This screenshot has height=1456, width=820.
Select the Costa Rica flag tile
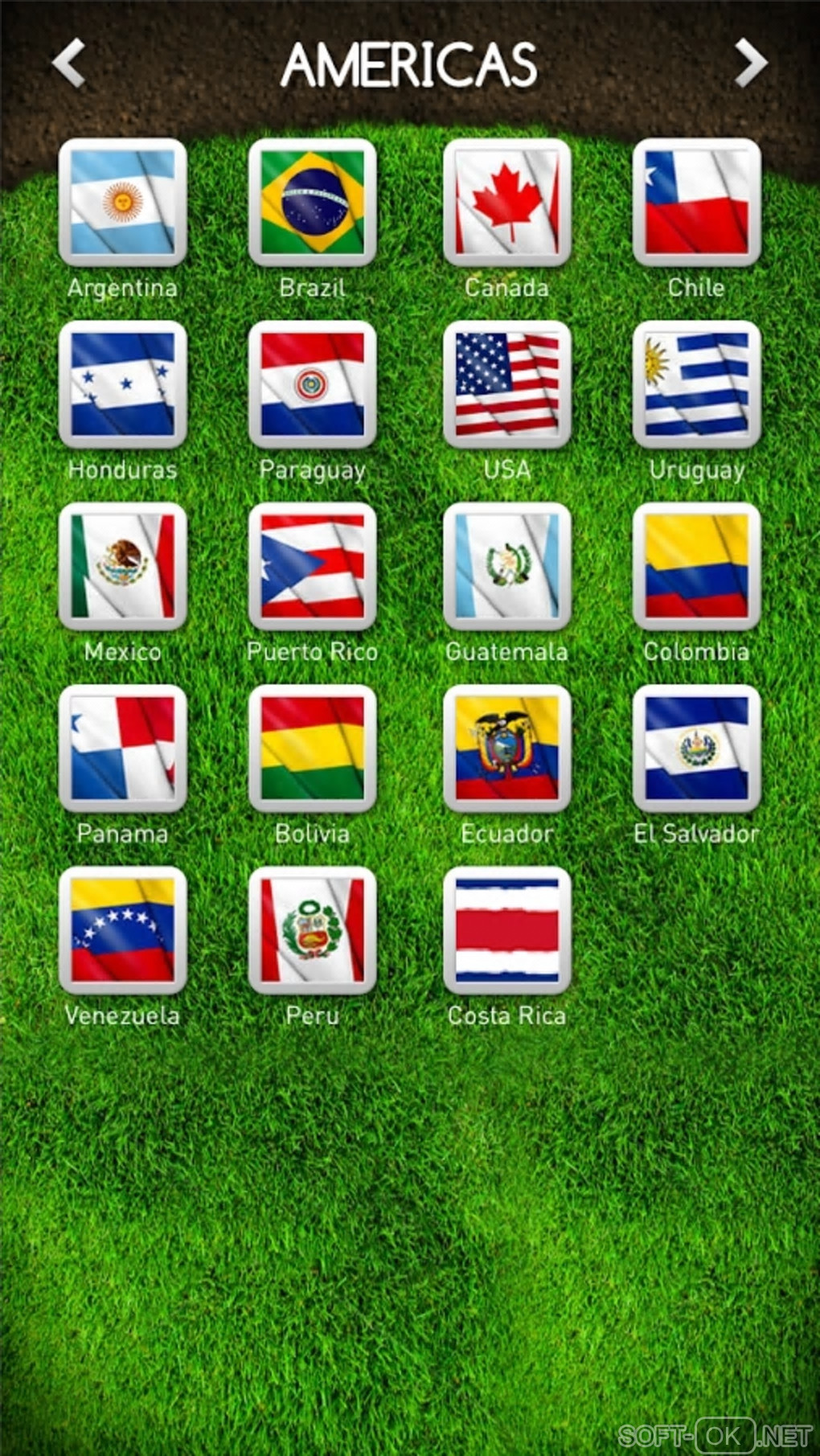[x=507, y=930]
